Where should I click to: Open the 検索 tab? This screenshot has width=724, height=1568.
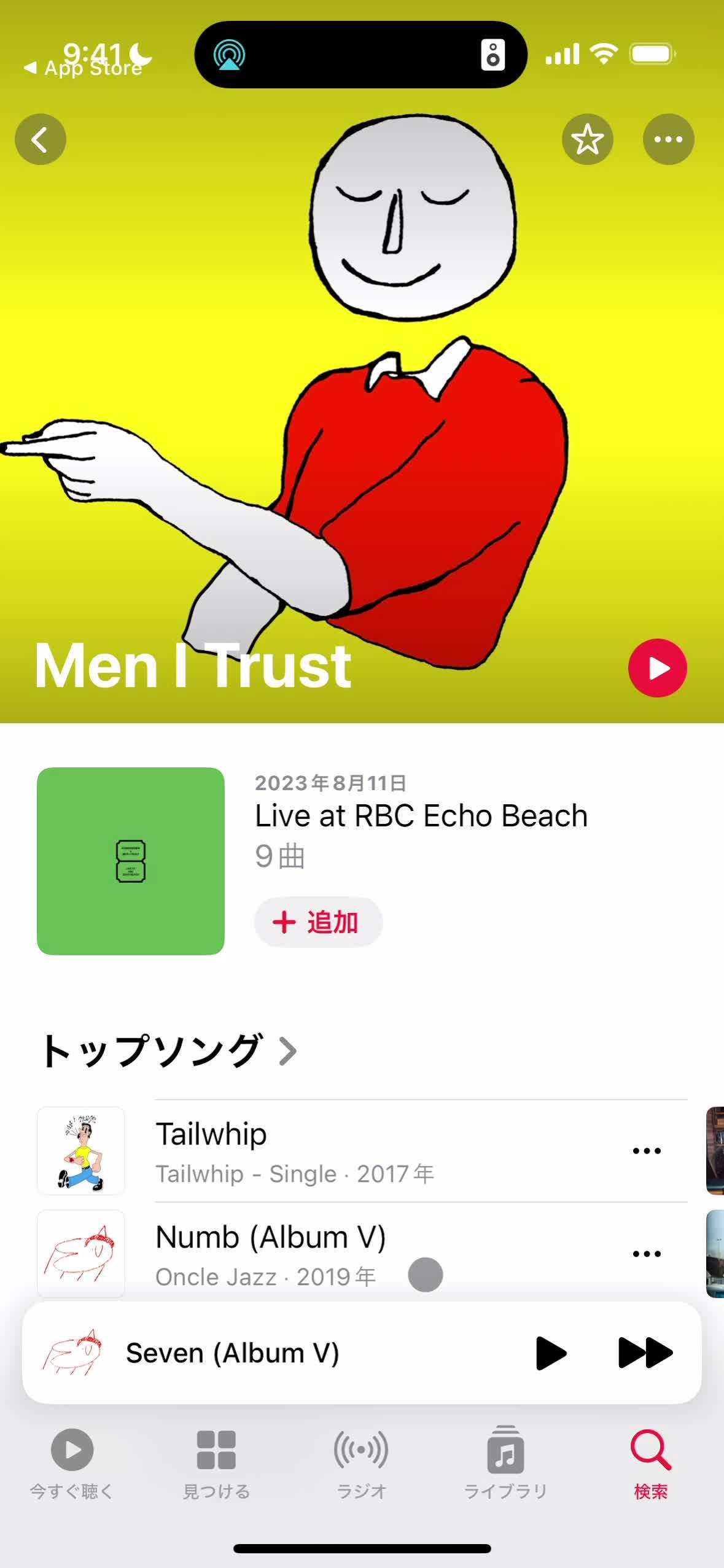coord(650,1462)
